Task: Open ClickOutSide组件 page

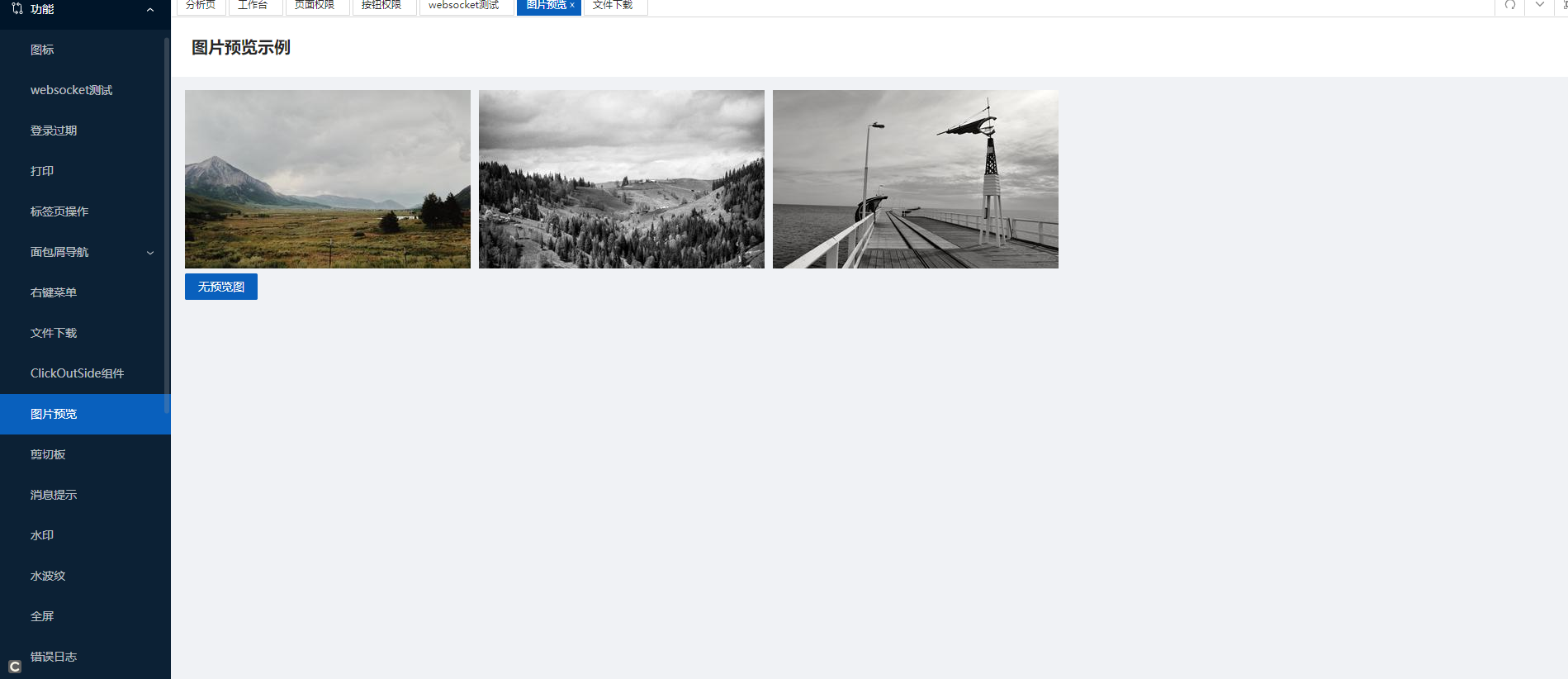Action: pos(77,373)
